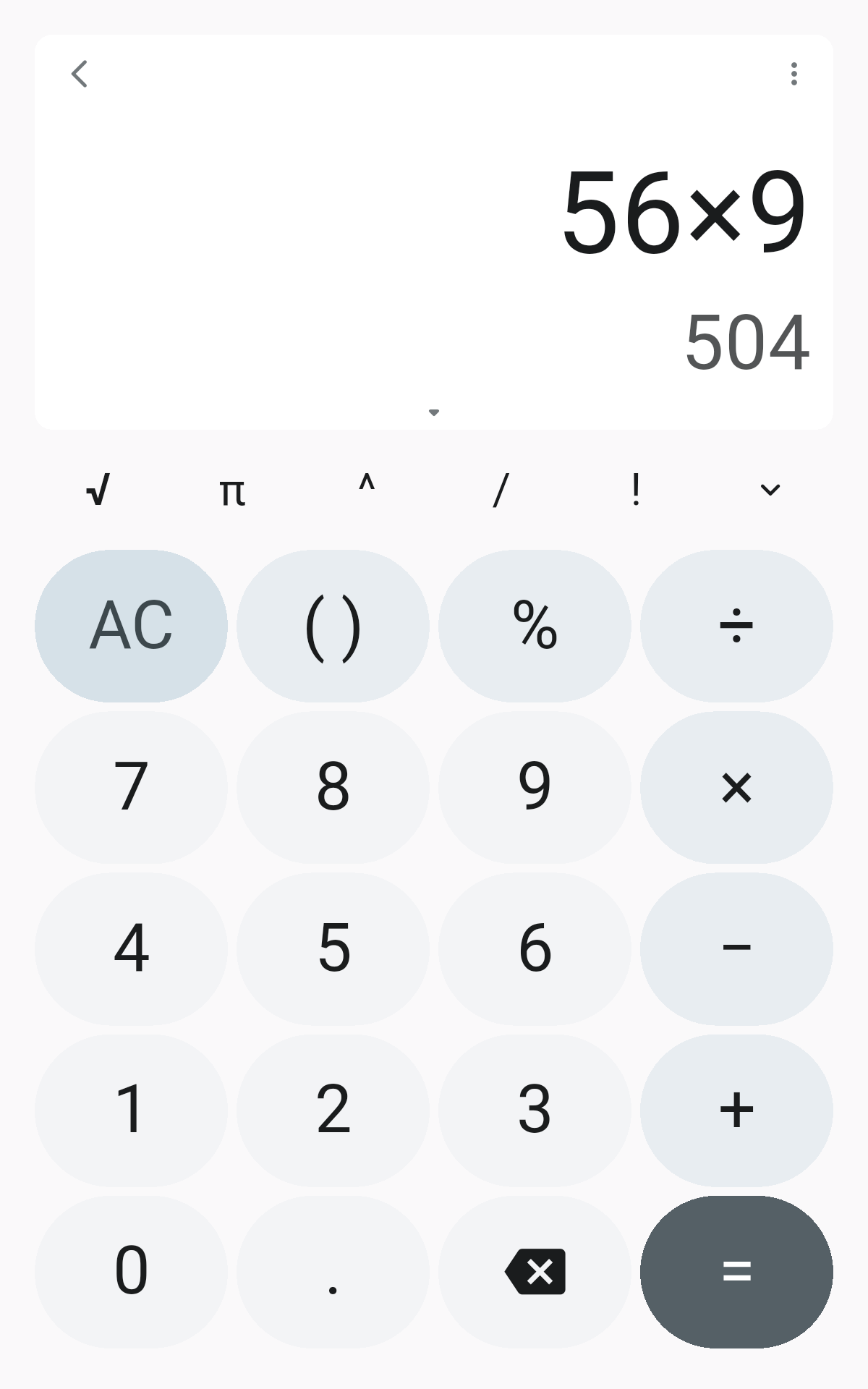Select the division operator
This screenshot has width=868, height=1389.
736,626
